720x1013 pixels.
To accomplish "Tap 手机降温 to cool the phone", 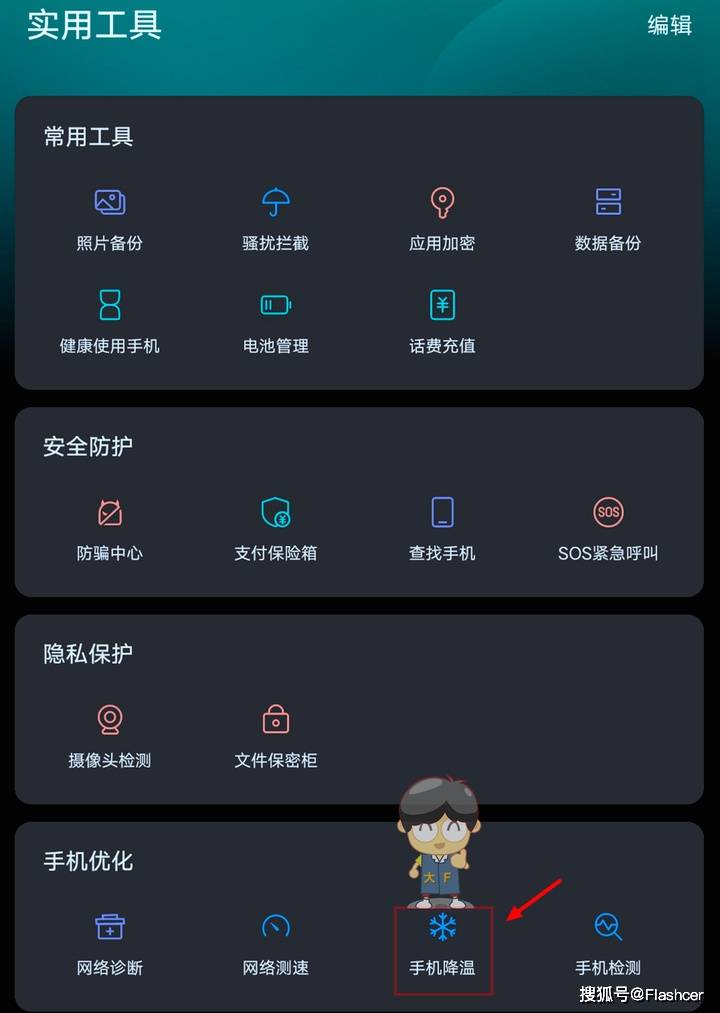I will point(442,945).
